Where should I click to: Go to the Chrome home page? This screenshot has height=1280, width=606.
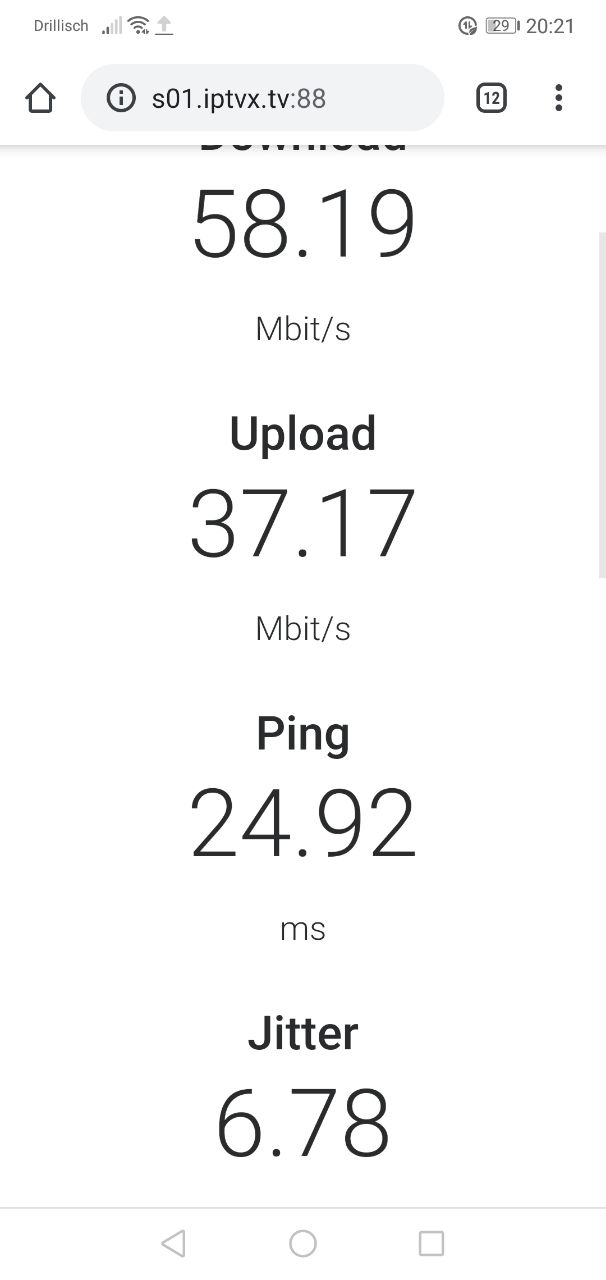pos(40,98)
